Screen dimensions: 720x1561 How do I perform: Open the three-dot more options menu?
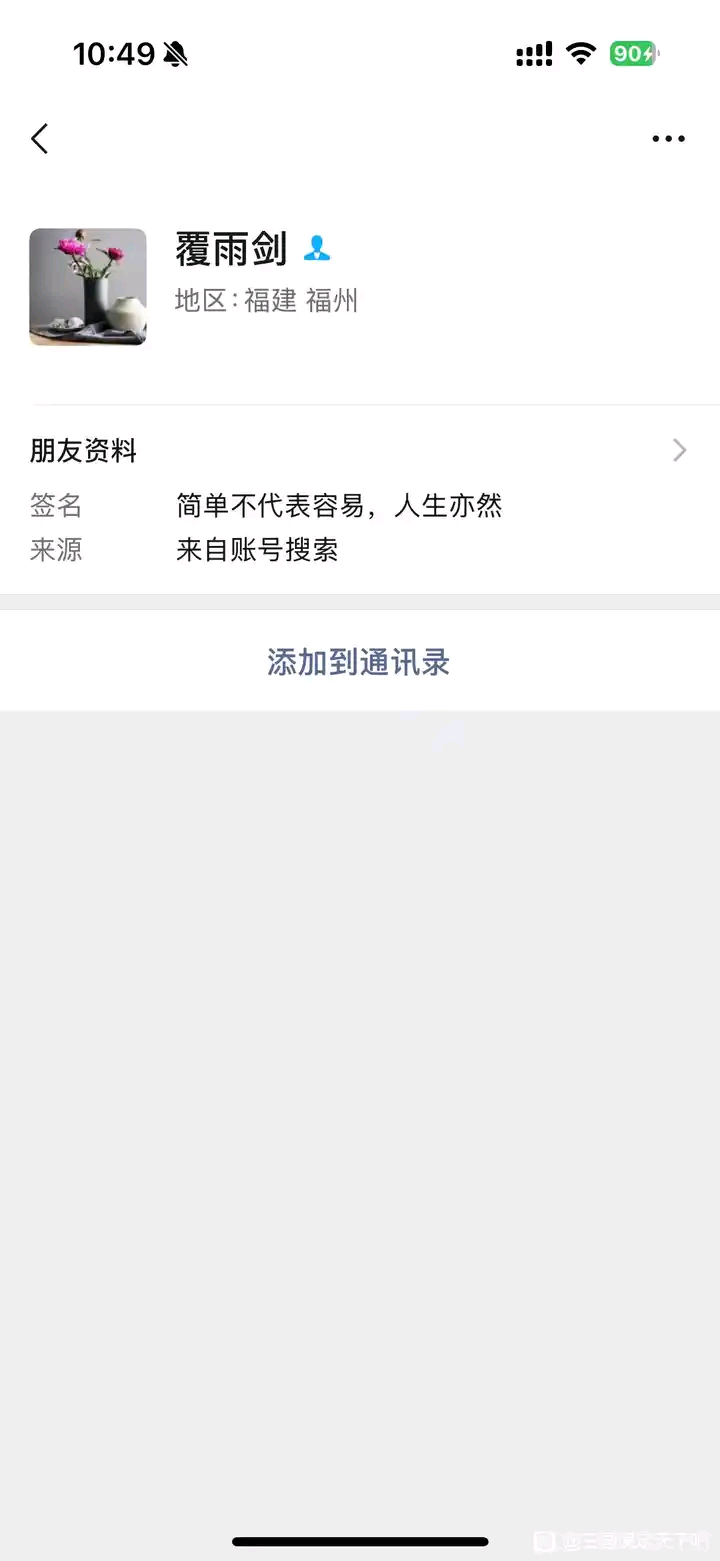pyautogui.click(x=668, y=139)
